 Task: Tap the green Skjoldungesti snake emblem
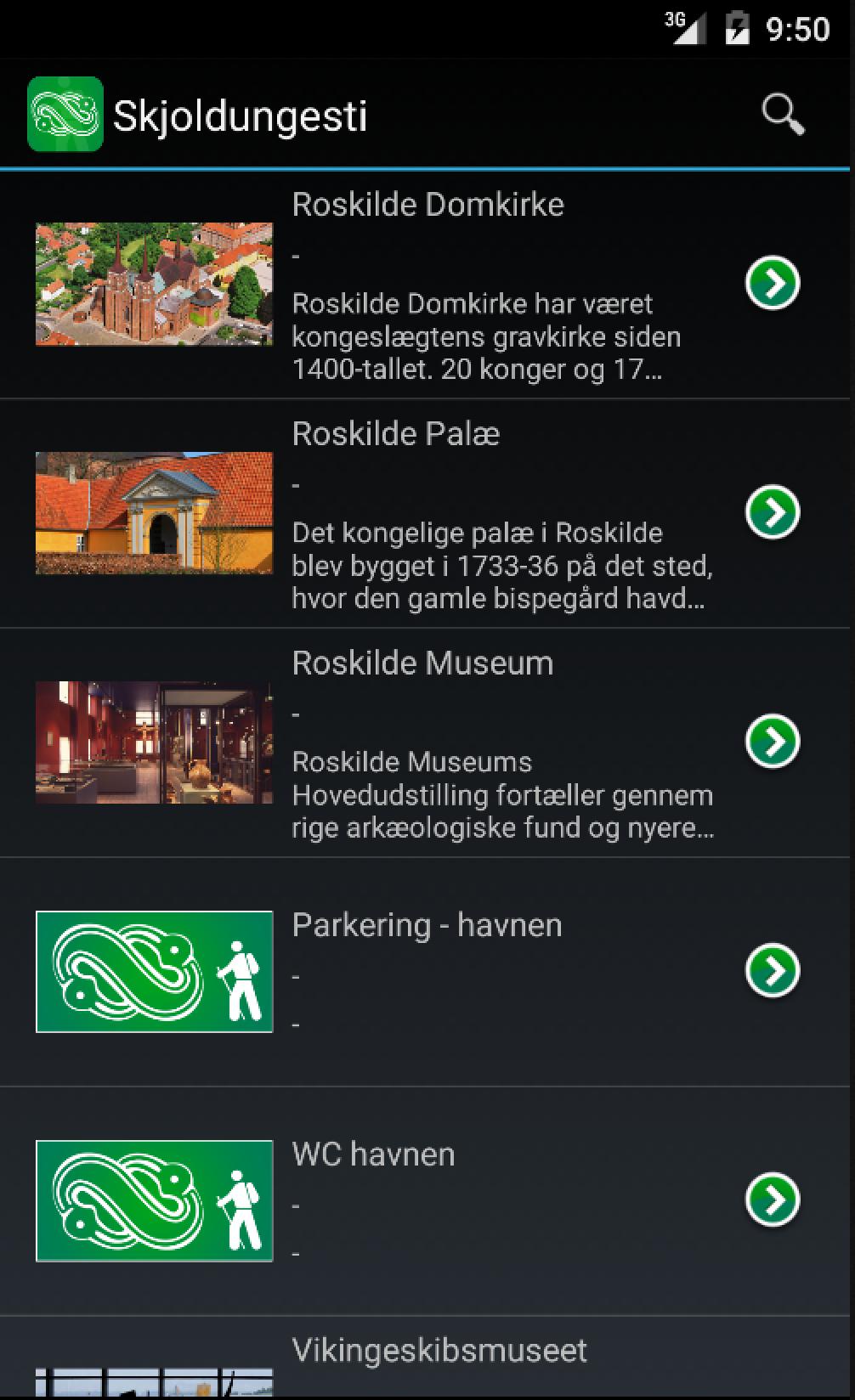coord(66,115)
